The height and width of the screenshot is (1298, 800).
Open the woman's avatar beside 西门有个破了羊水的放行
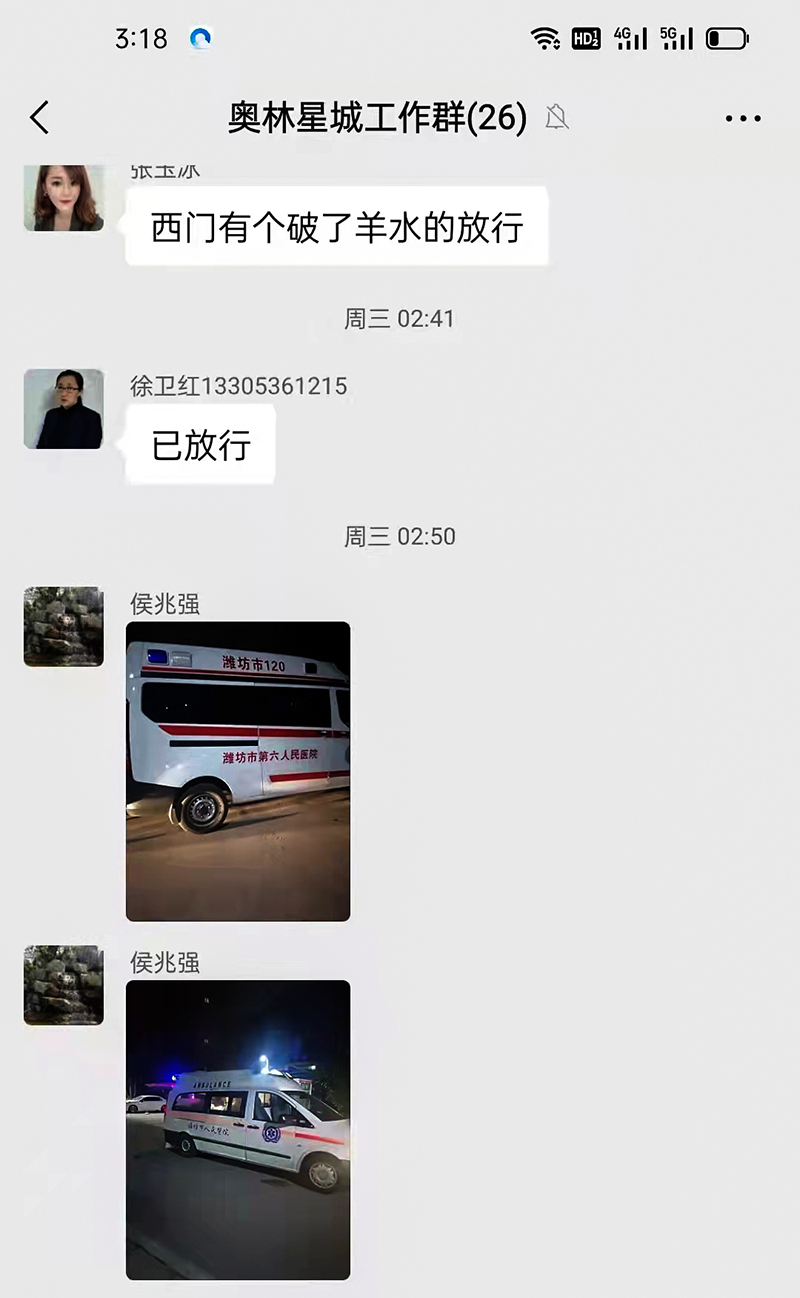(64, 198)
